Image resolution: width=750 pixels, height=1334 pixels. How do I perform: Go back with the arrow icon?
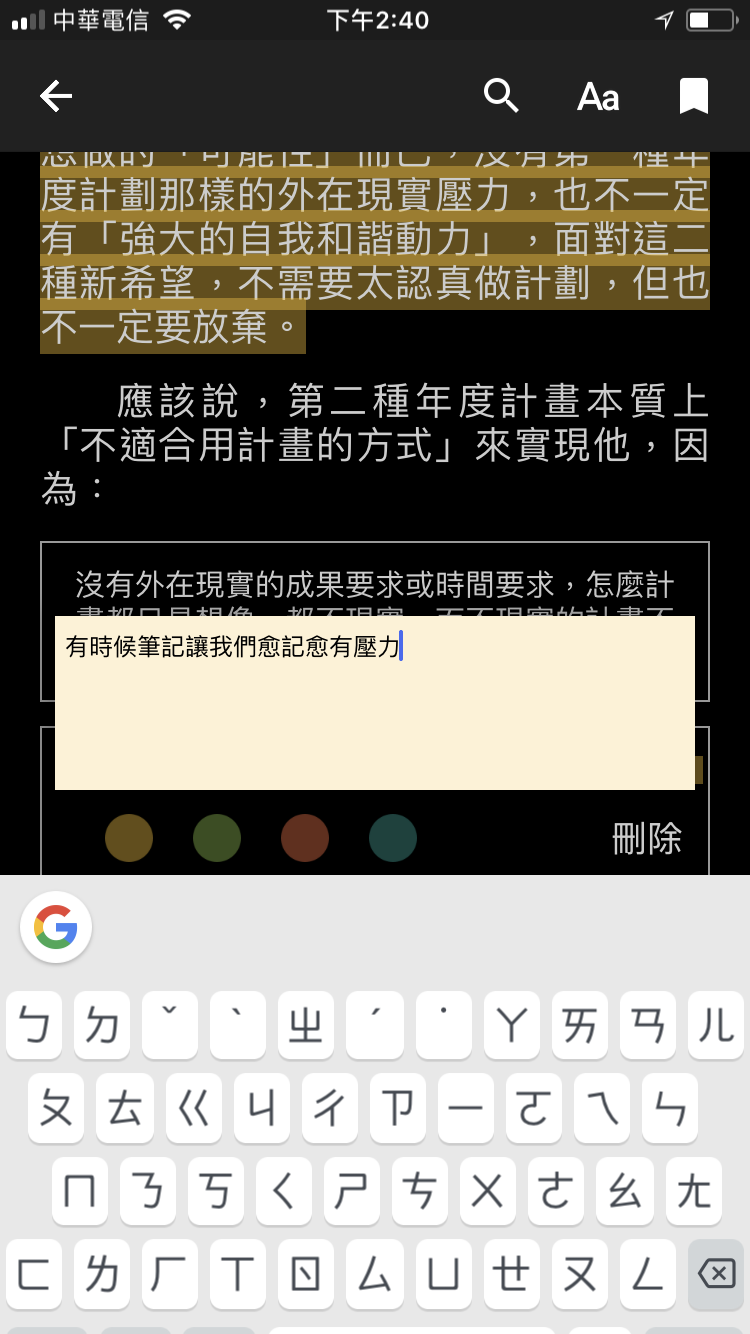[56, 96]
